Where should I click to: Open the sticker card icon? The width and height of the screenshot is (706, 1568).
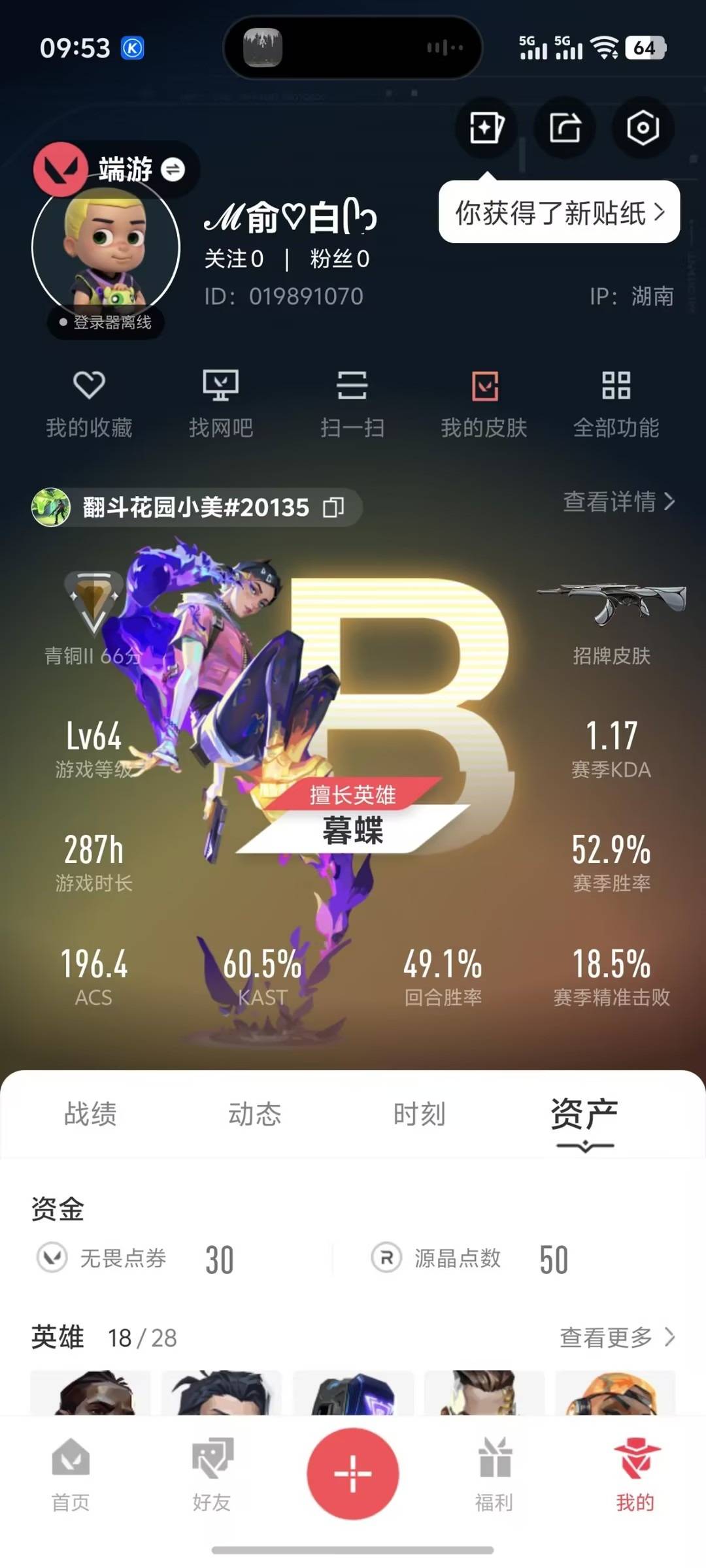pyautogui.click(x=486, y=127)
